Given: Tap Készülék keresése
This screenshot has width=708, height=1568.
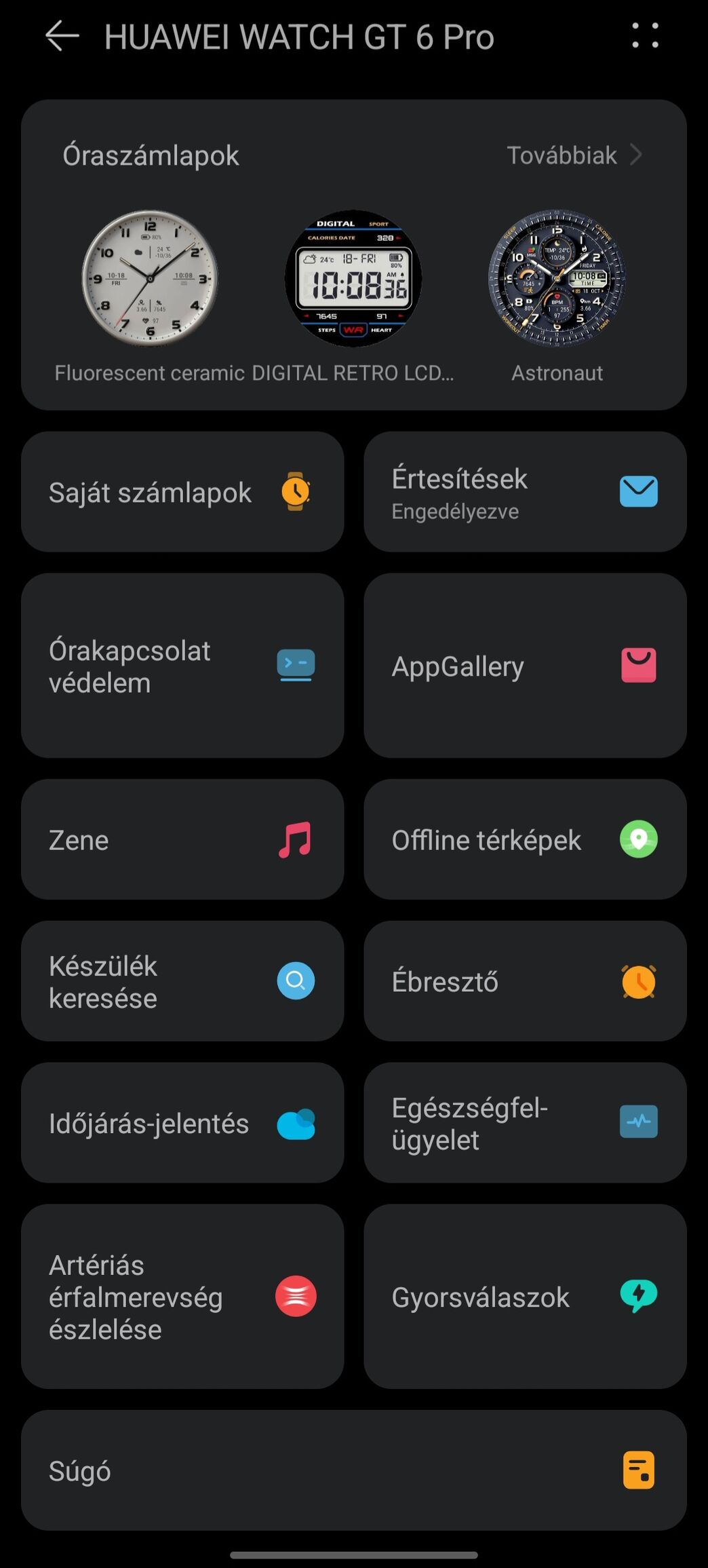Looking at the screenshot, I should click(182, 981).
